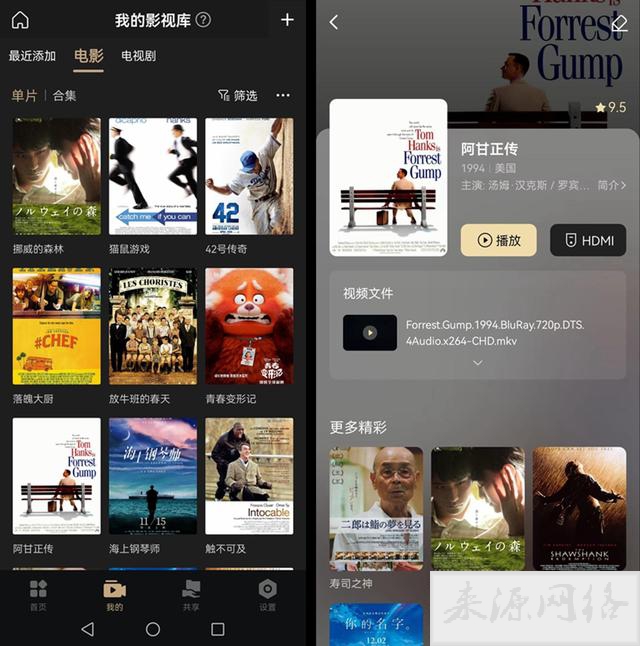This screenshot has height=646, width=640.
Task: Go to the home icon in the header
Action: [x=20, y=20]
